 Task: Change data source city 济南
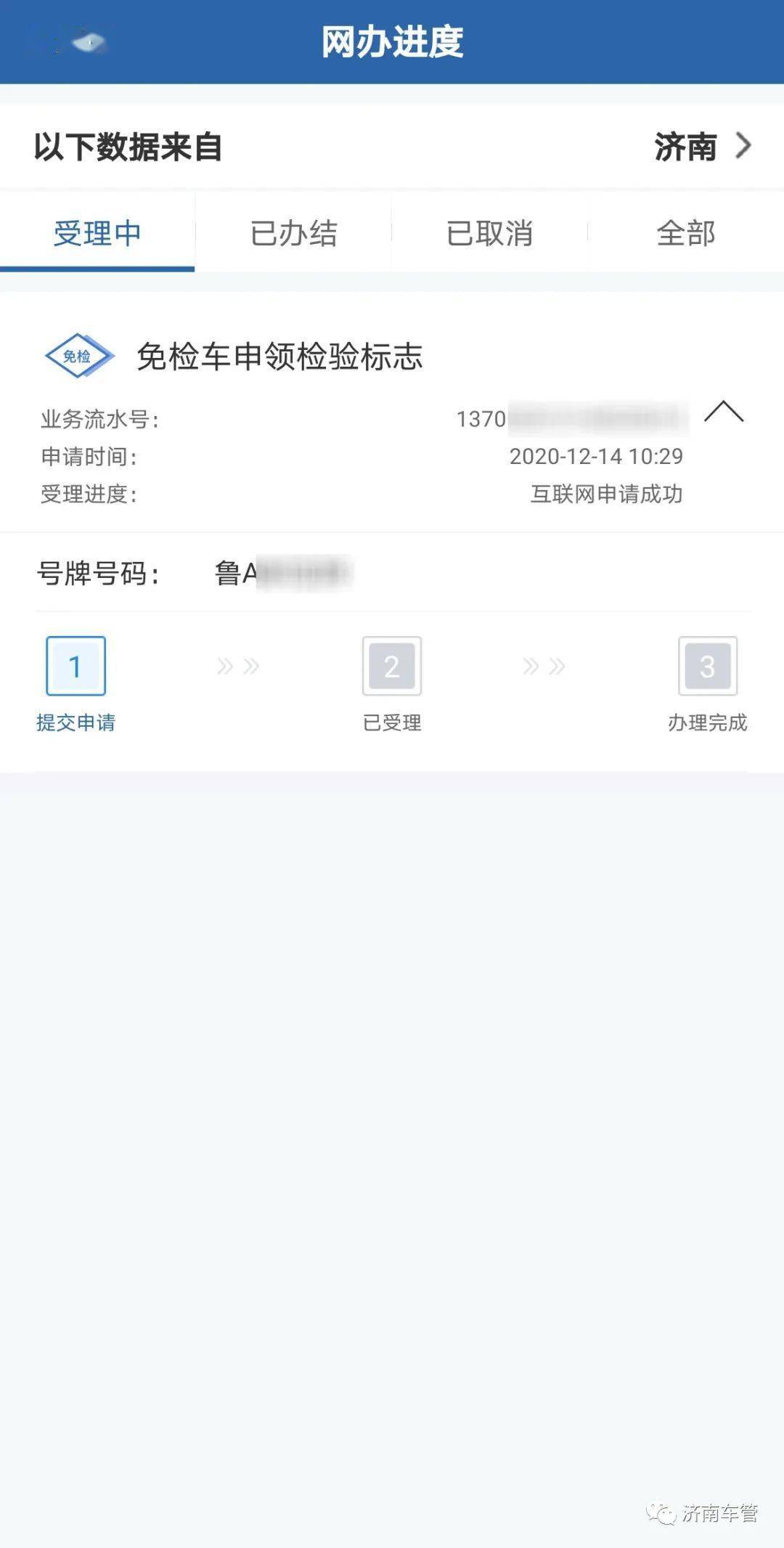[x=701, y=147]
